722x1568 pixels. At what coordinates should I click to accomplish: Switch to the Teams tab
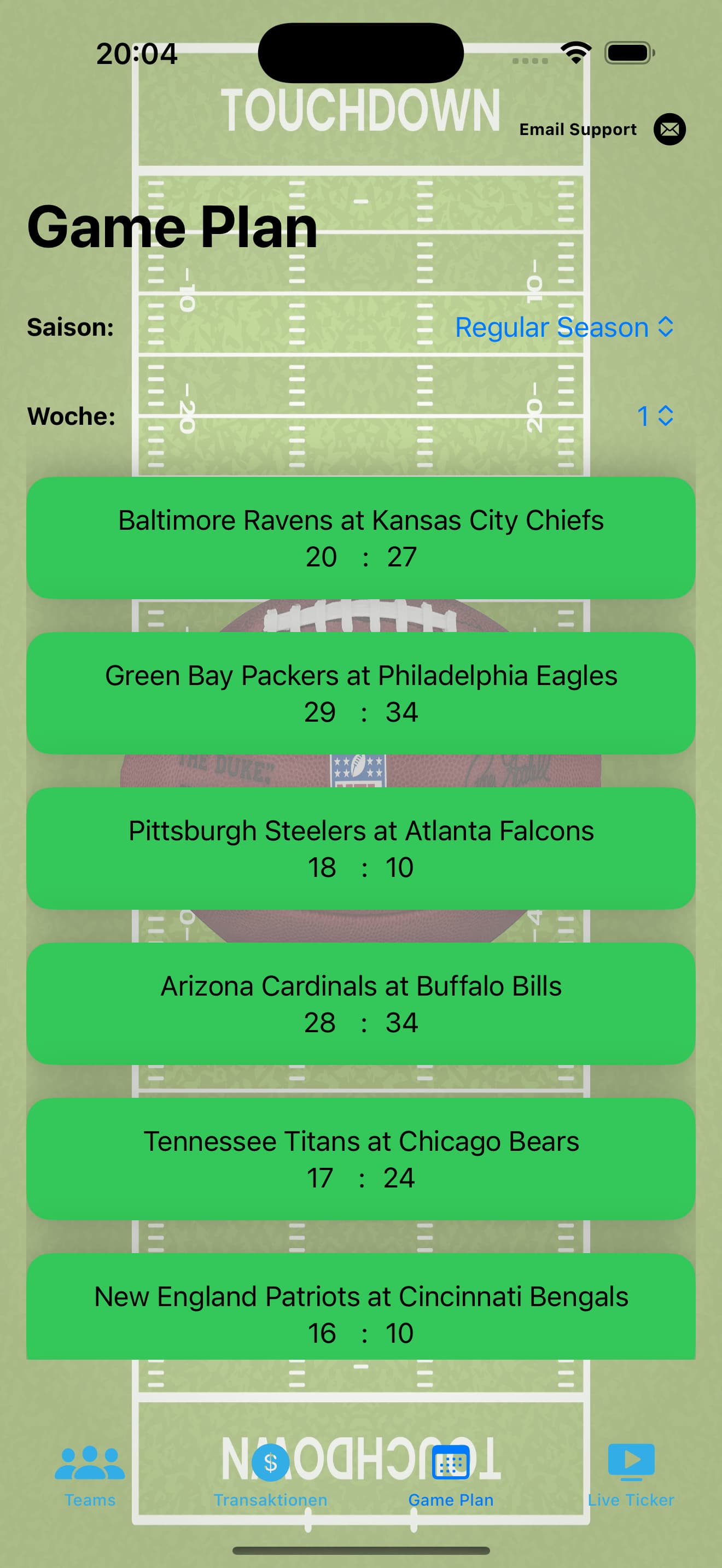90,1476
